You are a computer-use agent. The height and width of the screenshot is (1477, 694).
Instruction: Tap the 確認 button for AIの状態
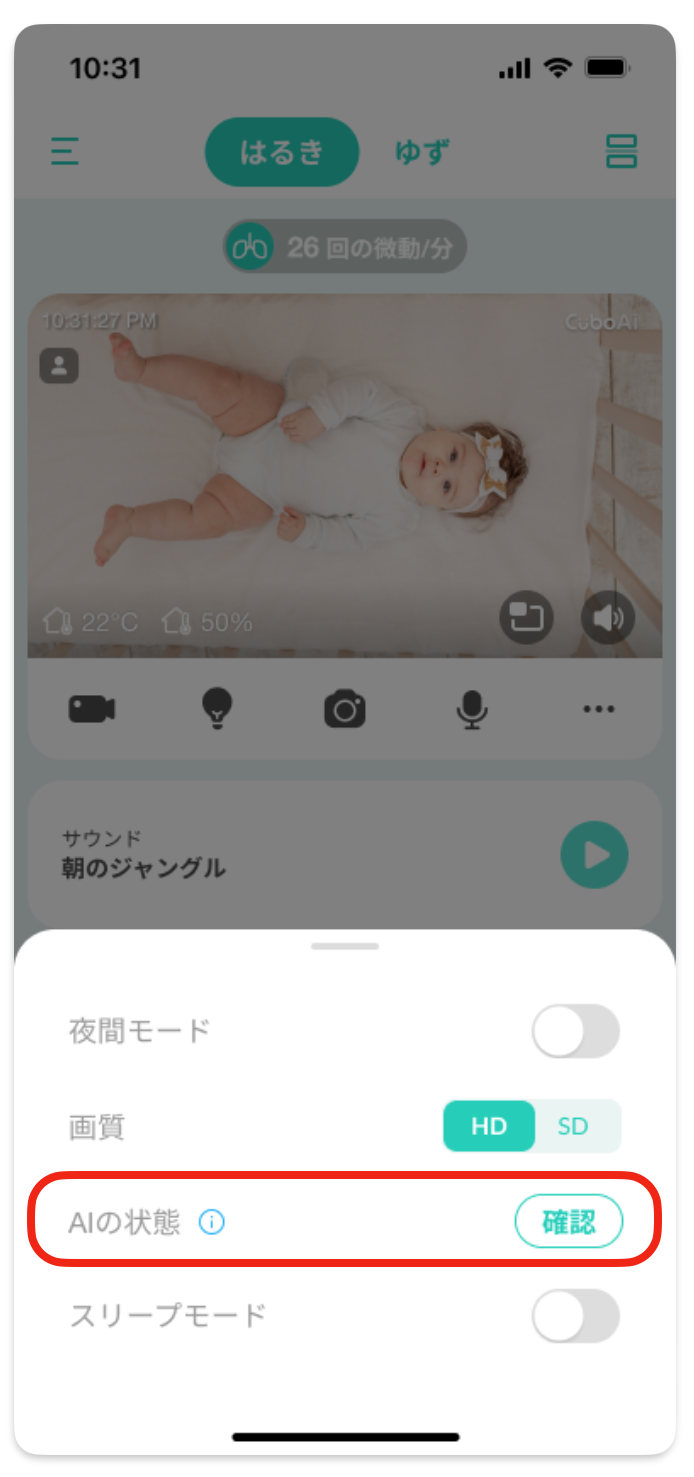(x=568, y=1221)
